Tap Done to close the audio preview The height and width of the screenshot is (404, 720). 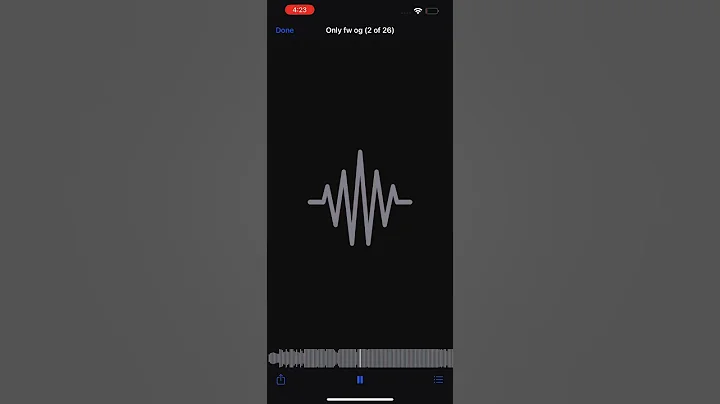285,30
